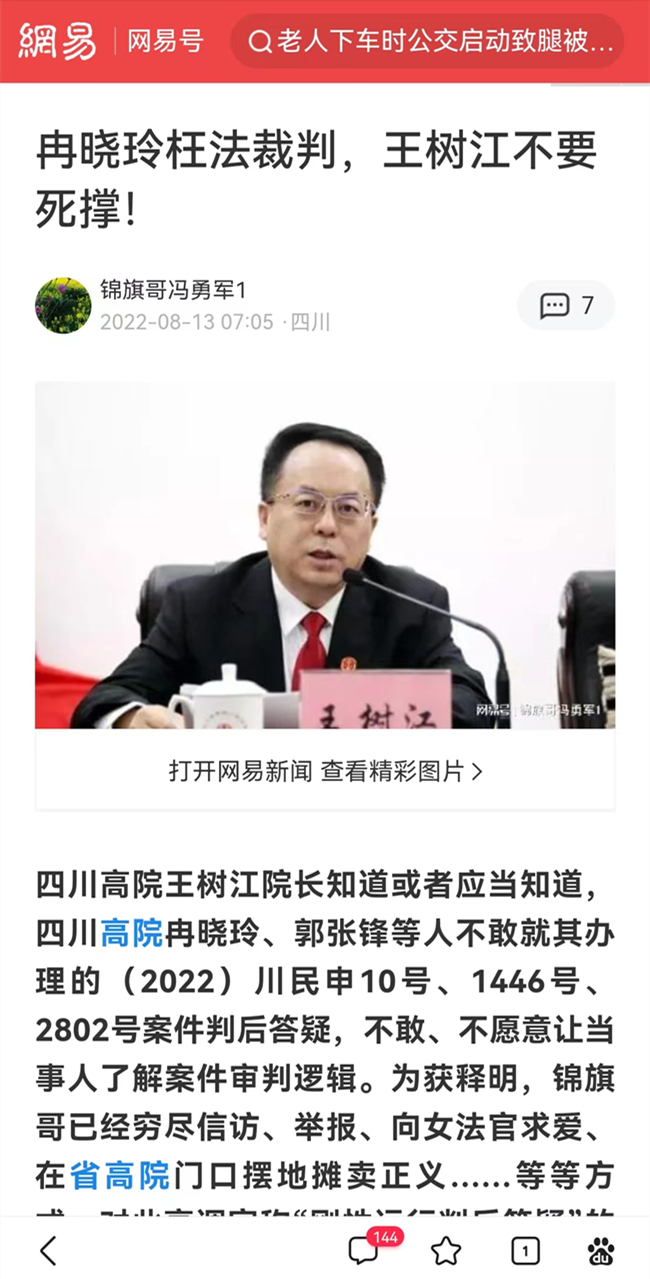Image resolution: width=650 pixels, height=1279 pixels.
Task: Follow the blue 高院 link in the text
Action: point(131,935)
